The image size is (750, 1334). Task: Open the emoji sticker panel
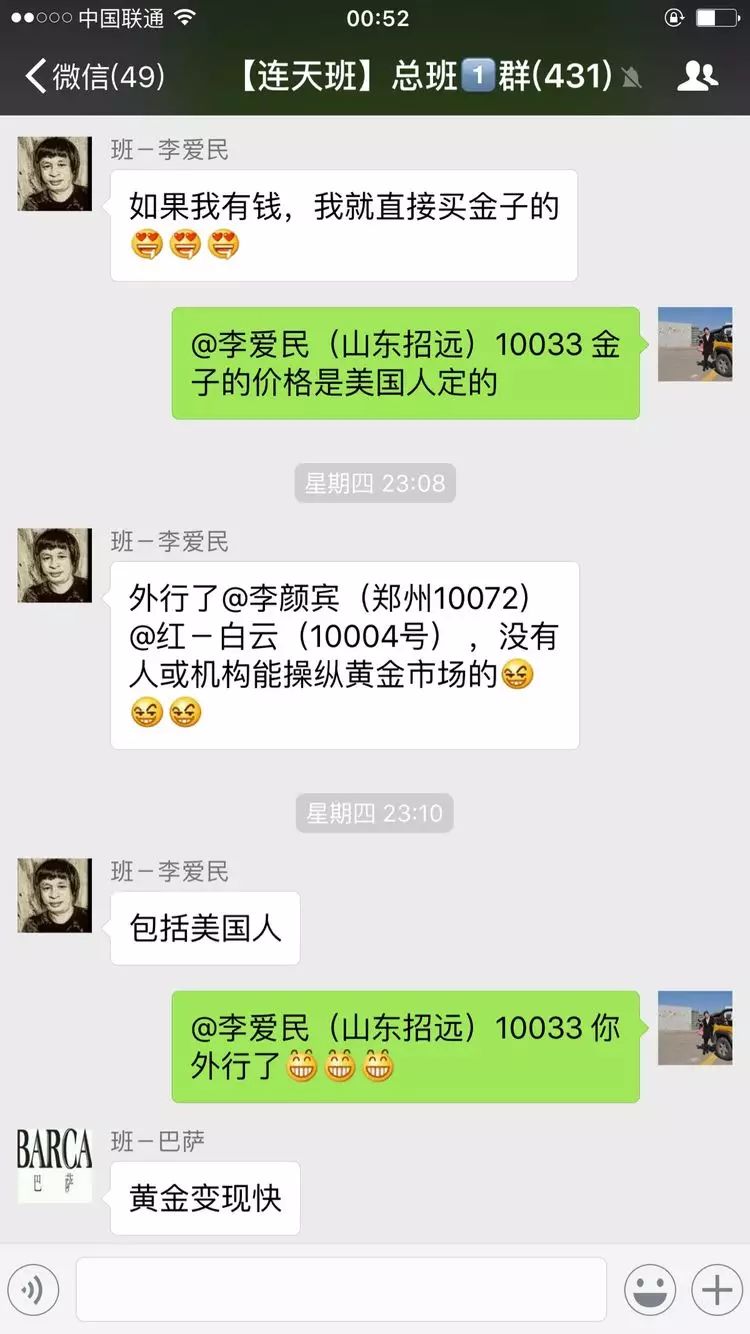(650, 1290)
